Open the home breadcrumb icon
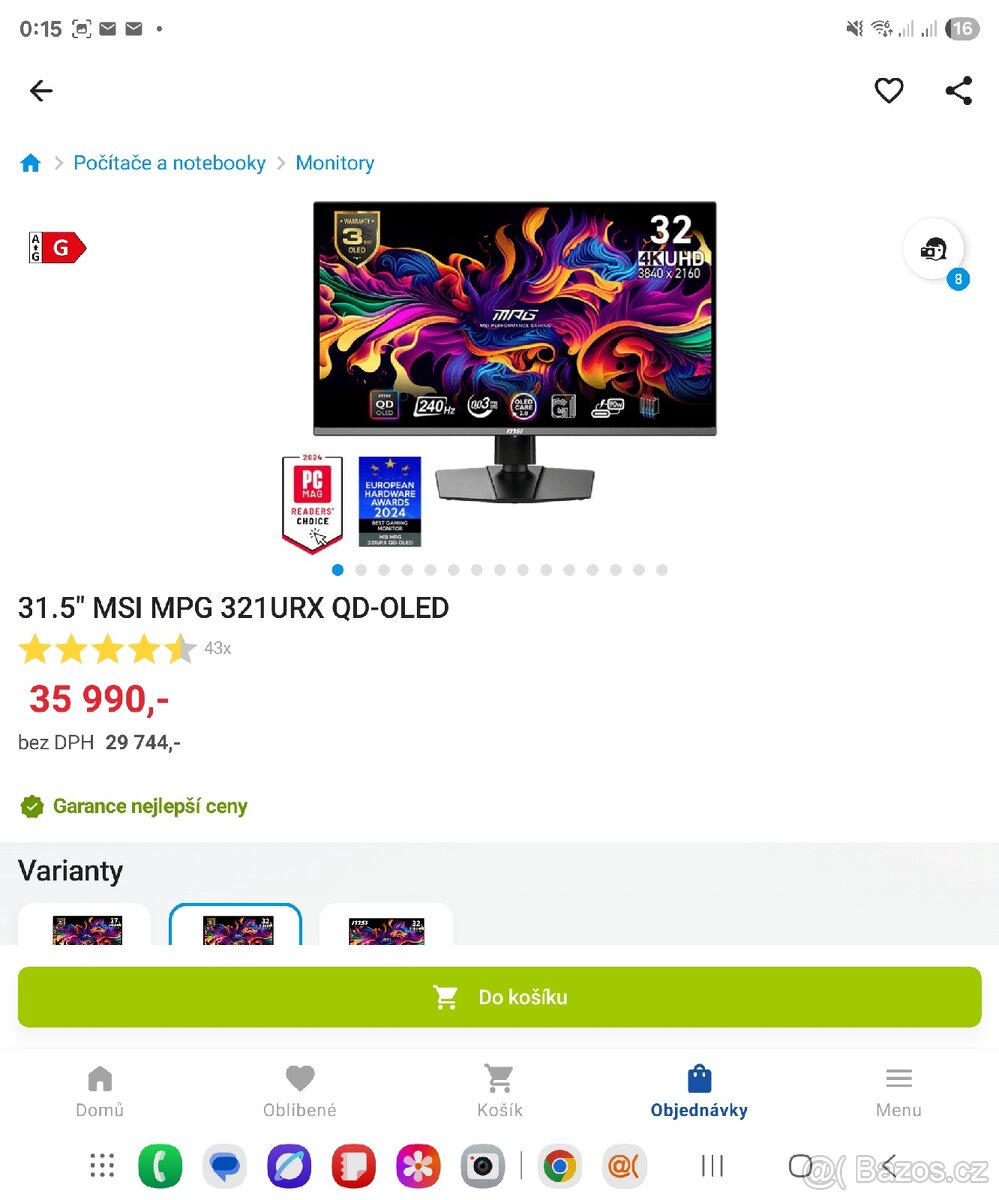The width and height of the screenshot is (999, 1200). 31,163
